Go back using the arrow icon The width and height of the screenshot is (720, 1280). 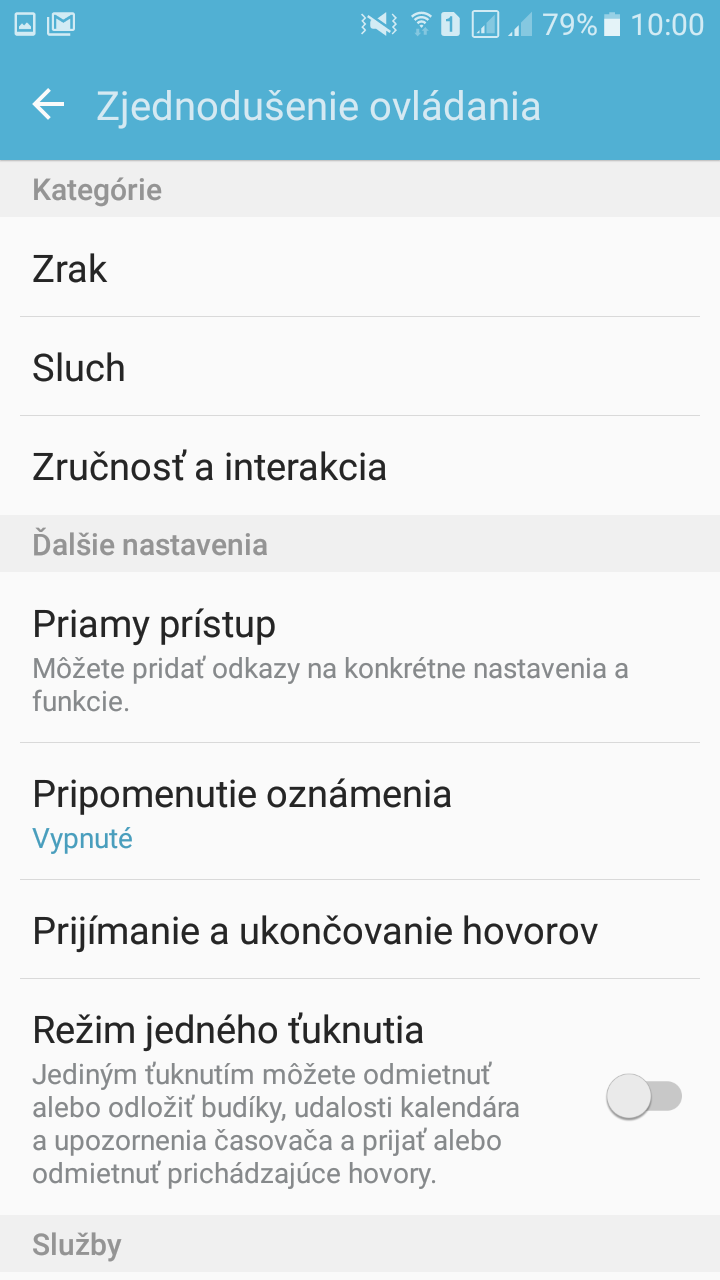tap(48, 105)
